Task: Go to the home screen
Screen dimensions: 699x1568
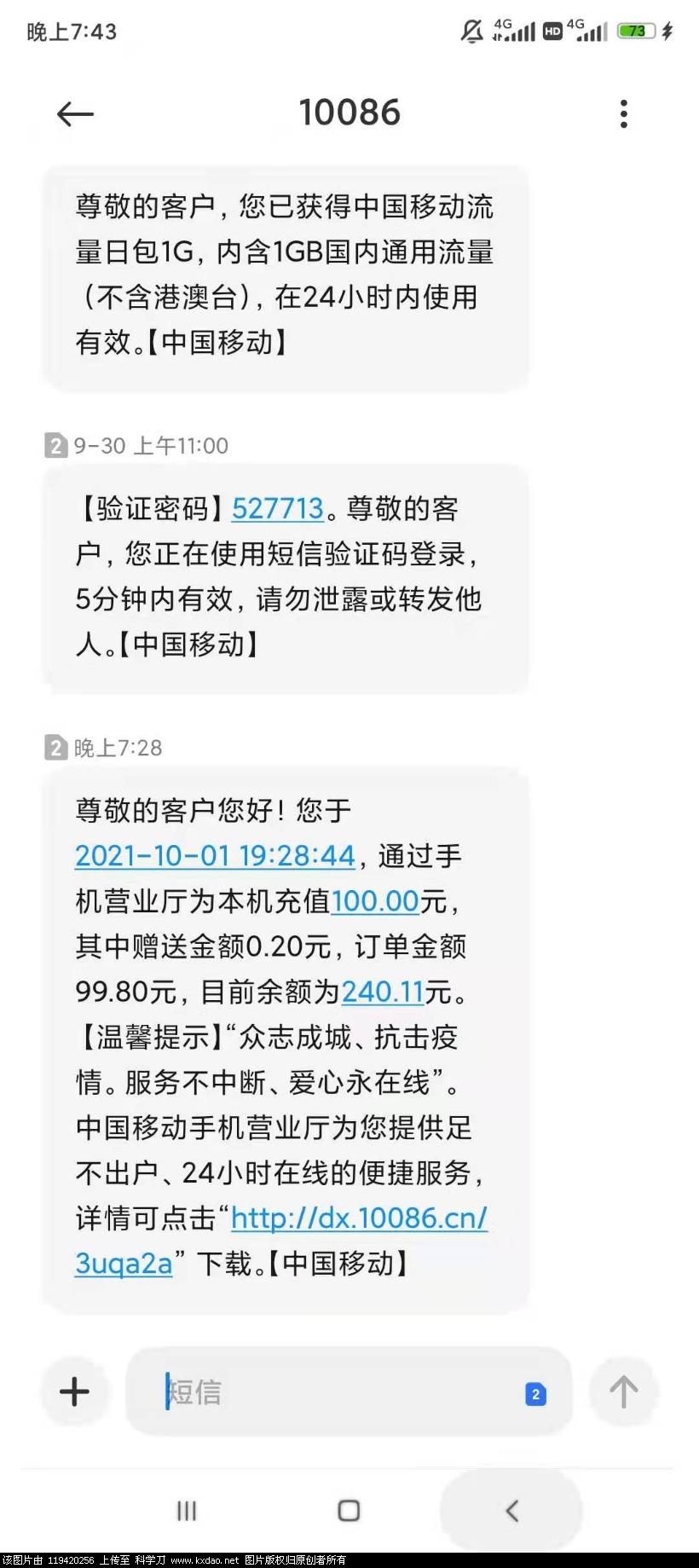Action: click(349, 1511)
